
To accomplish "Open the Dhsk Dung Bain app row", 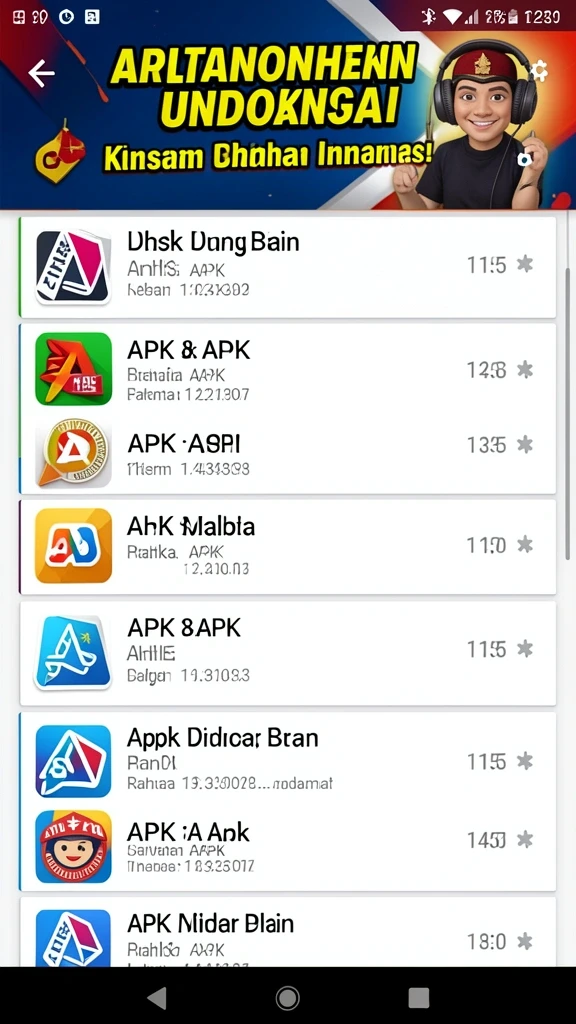I will click(288, 267).
